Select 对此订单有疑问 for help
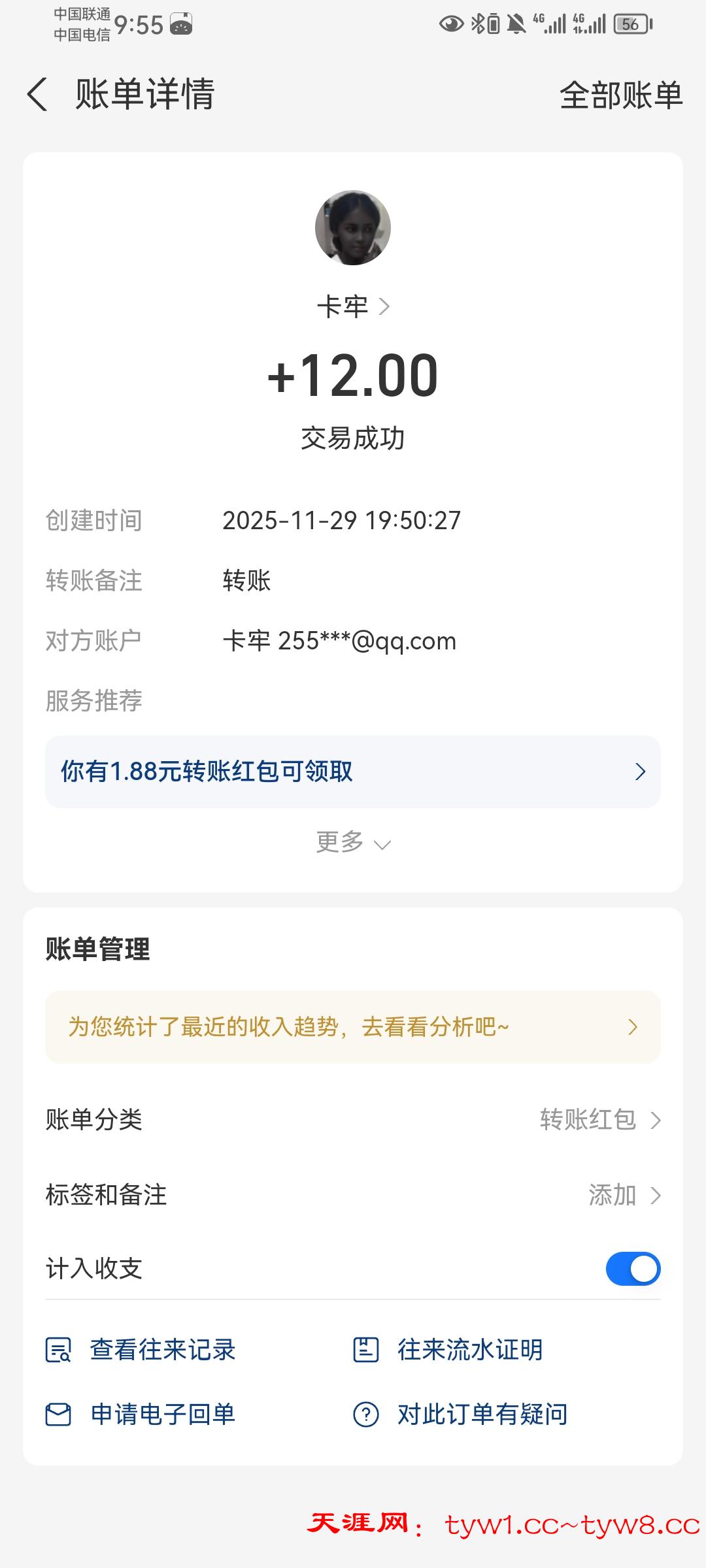The width and height of the screenshot is (706, 1568). (461, 1414)
